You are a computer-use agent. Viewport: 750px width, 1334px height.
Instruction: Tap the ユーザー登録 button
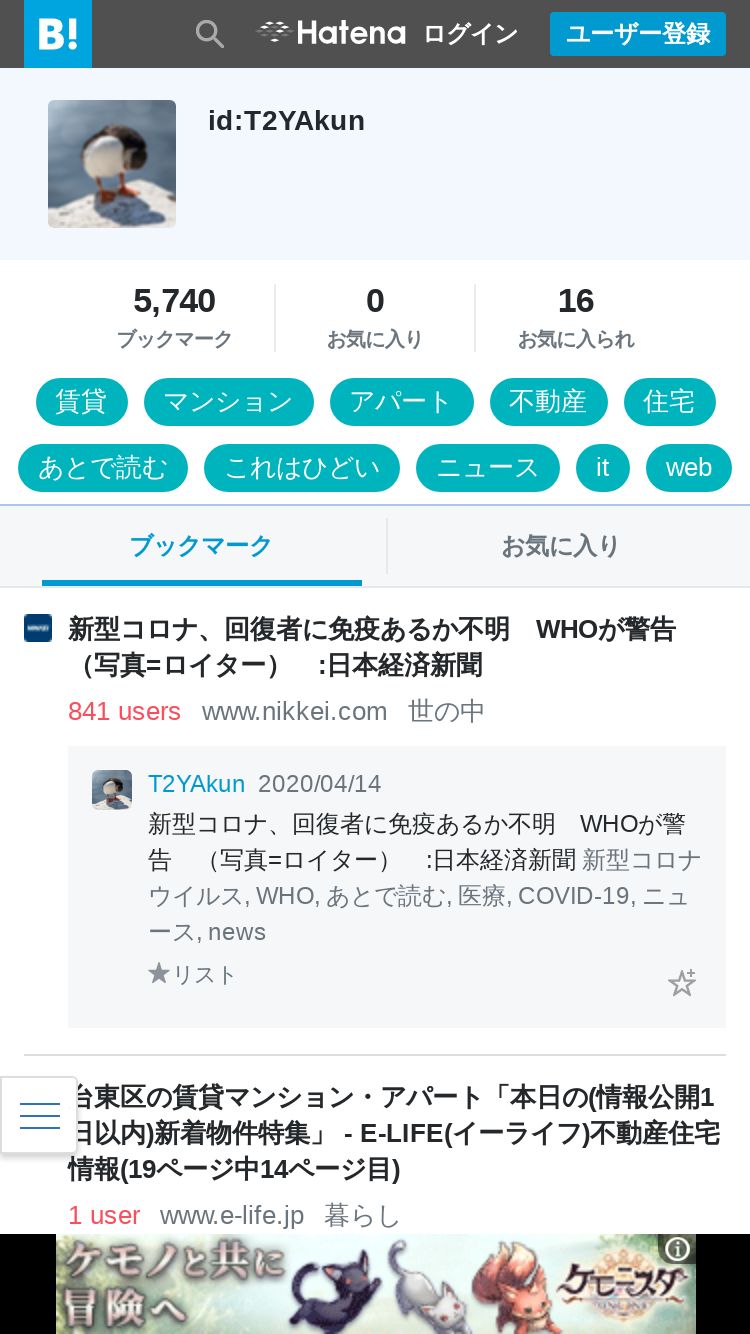point(638,34)
